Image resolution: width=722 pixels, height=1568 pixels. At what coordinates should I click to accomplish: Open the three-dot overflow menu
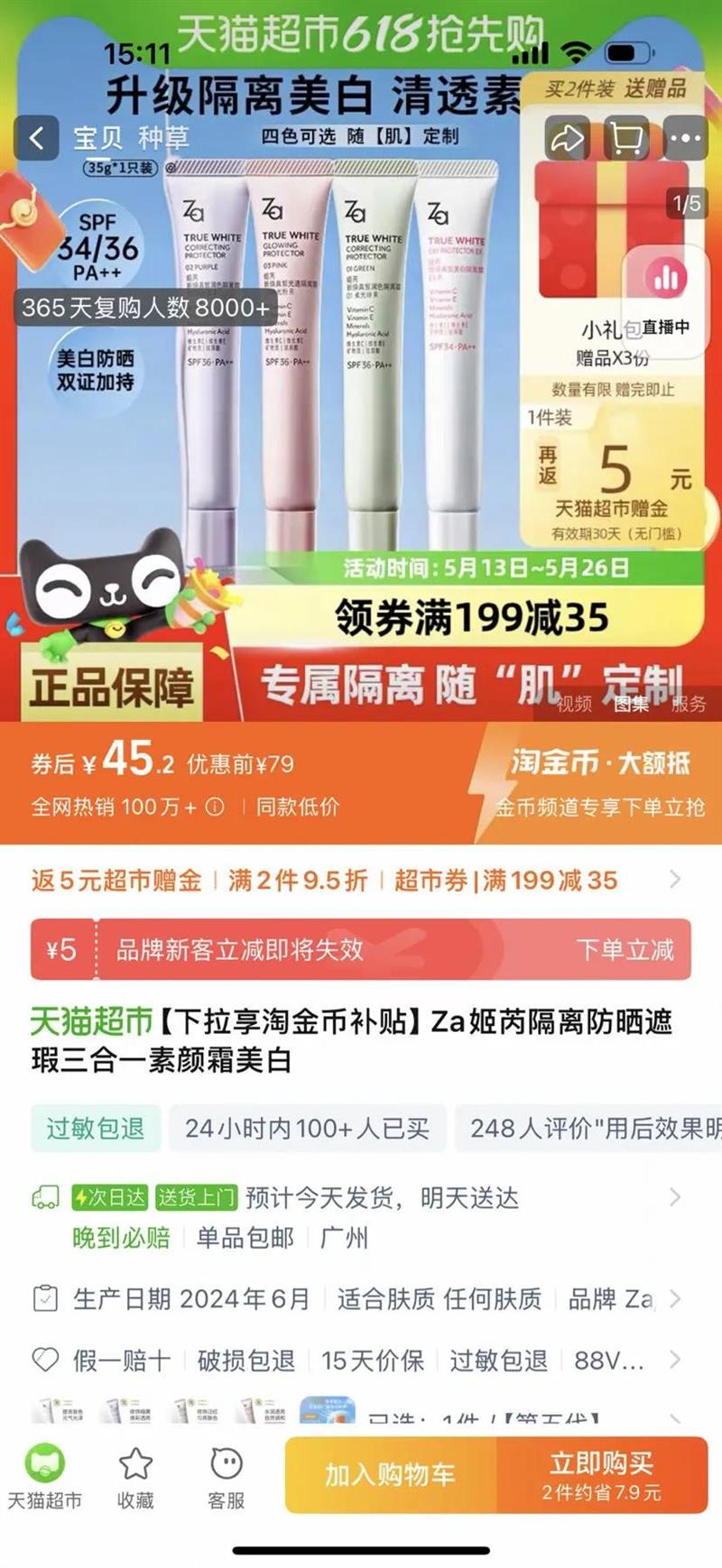685,139
